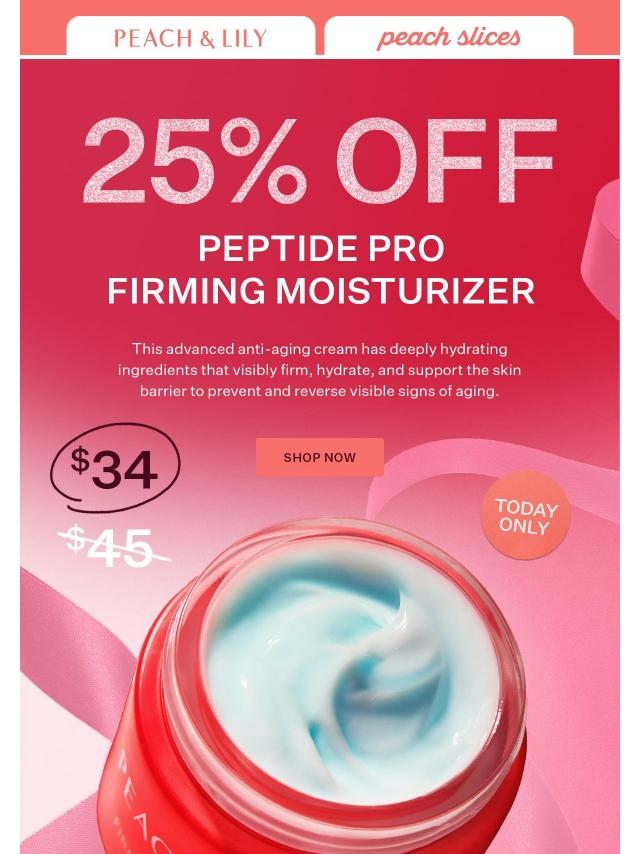Switch to the Peach & Lily tab

click(191, 36)
